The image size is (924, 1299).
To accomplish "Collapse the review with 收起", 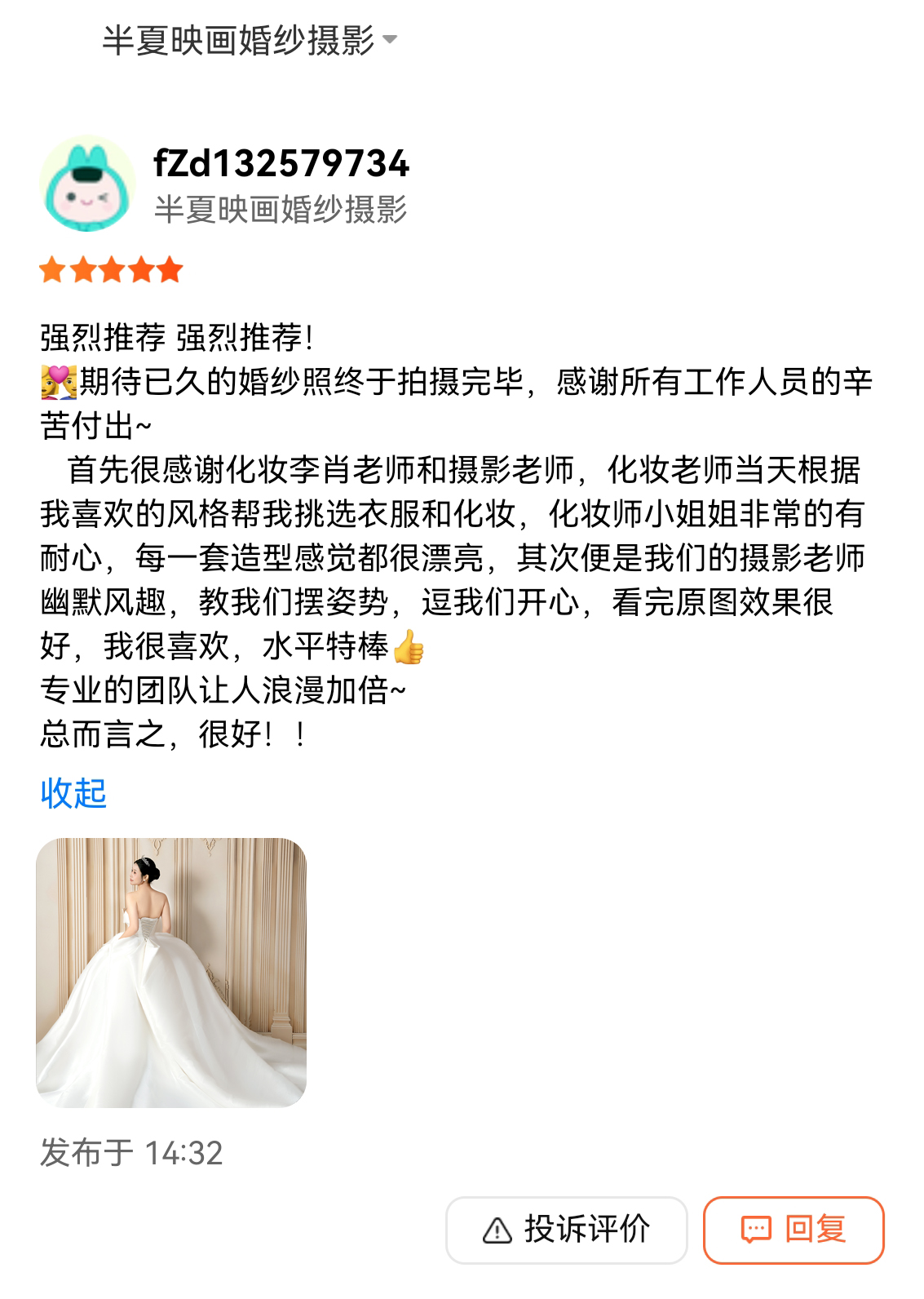I will 73,793.
